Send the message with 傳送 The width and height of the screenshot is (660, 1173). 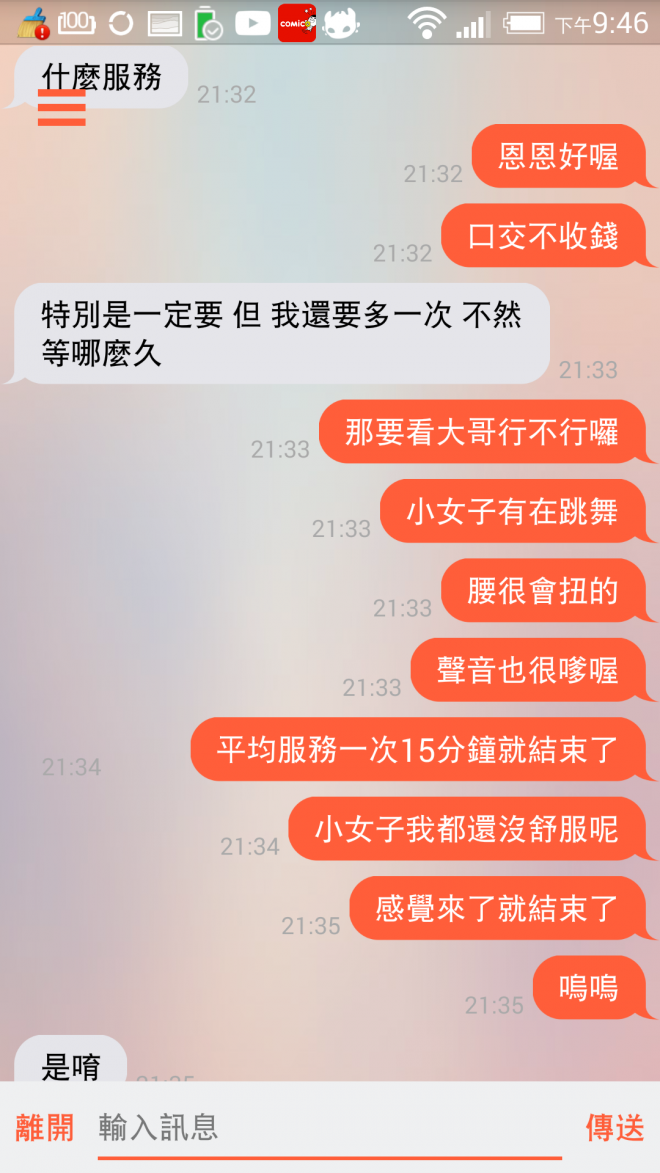coord(614,1128)
